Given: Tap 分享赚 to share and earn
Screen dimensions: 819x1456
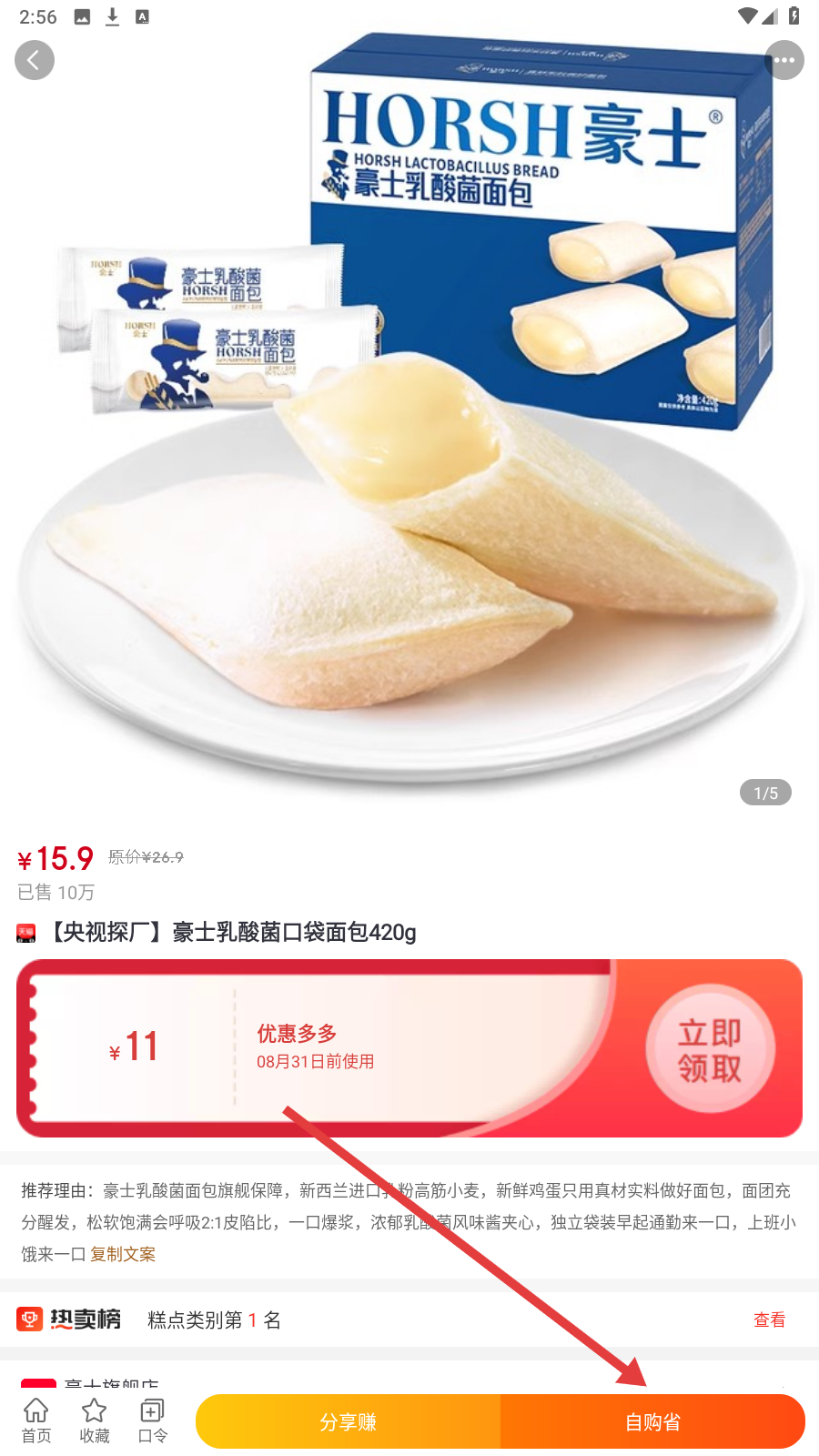Looking at the screenshot, I should [x=349, y=1421].
